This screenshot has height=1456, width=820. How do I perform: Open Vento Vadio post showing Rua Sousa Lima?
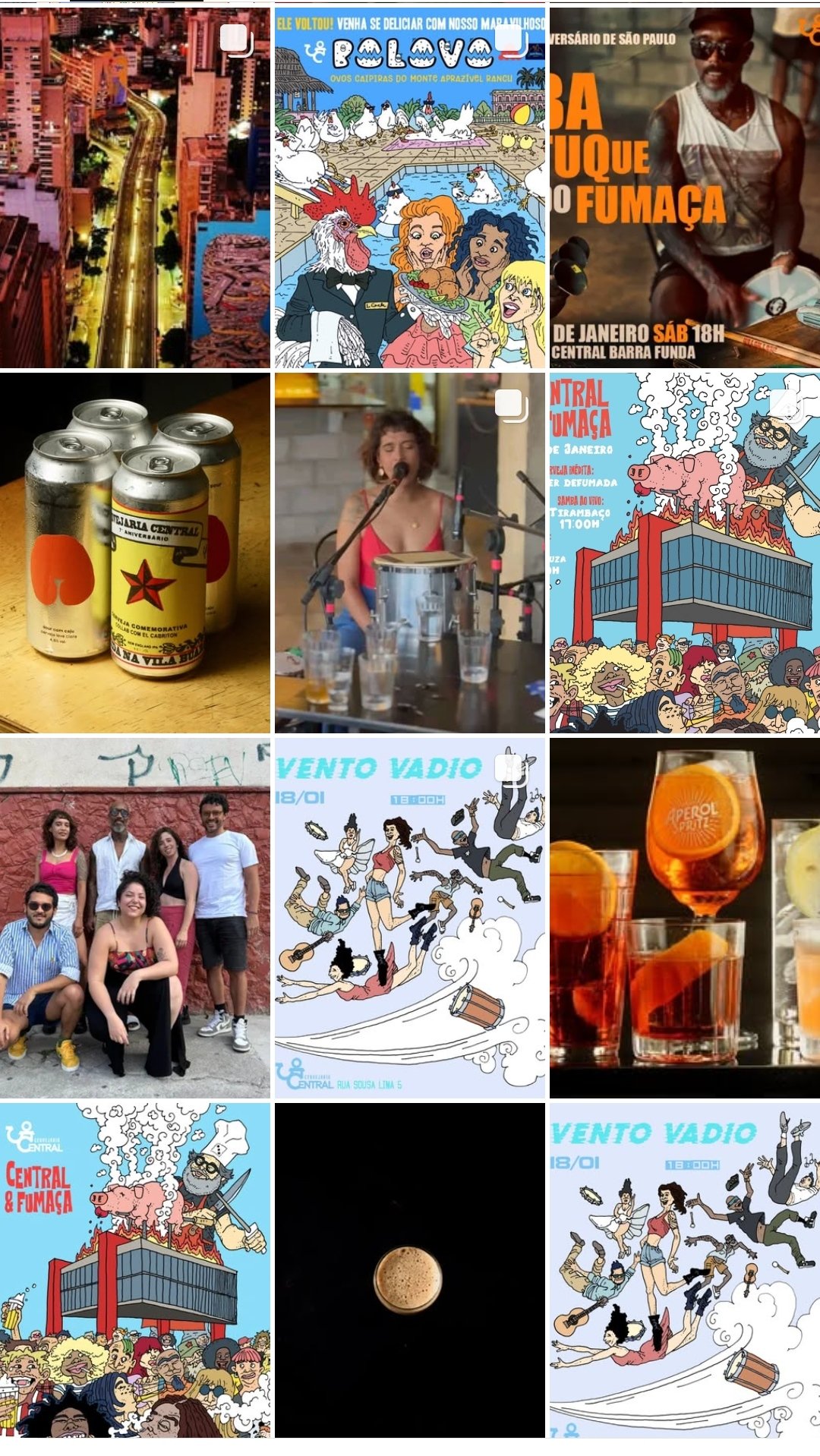point(410,917)
